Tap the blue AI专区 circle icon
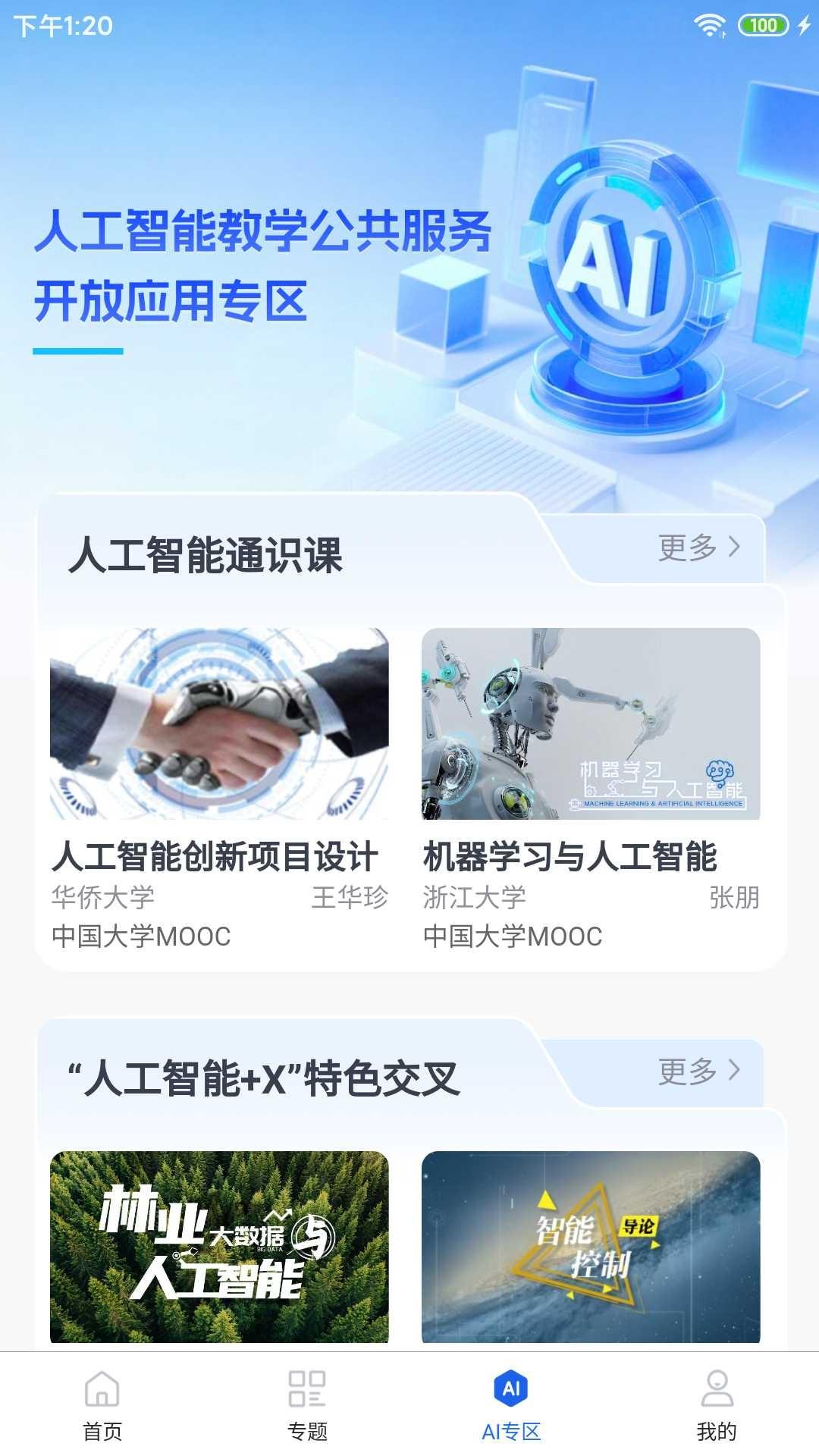The width and height of the screenshot is (819, 1456). (511, 1401)
